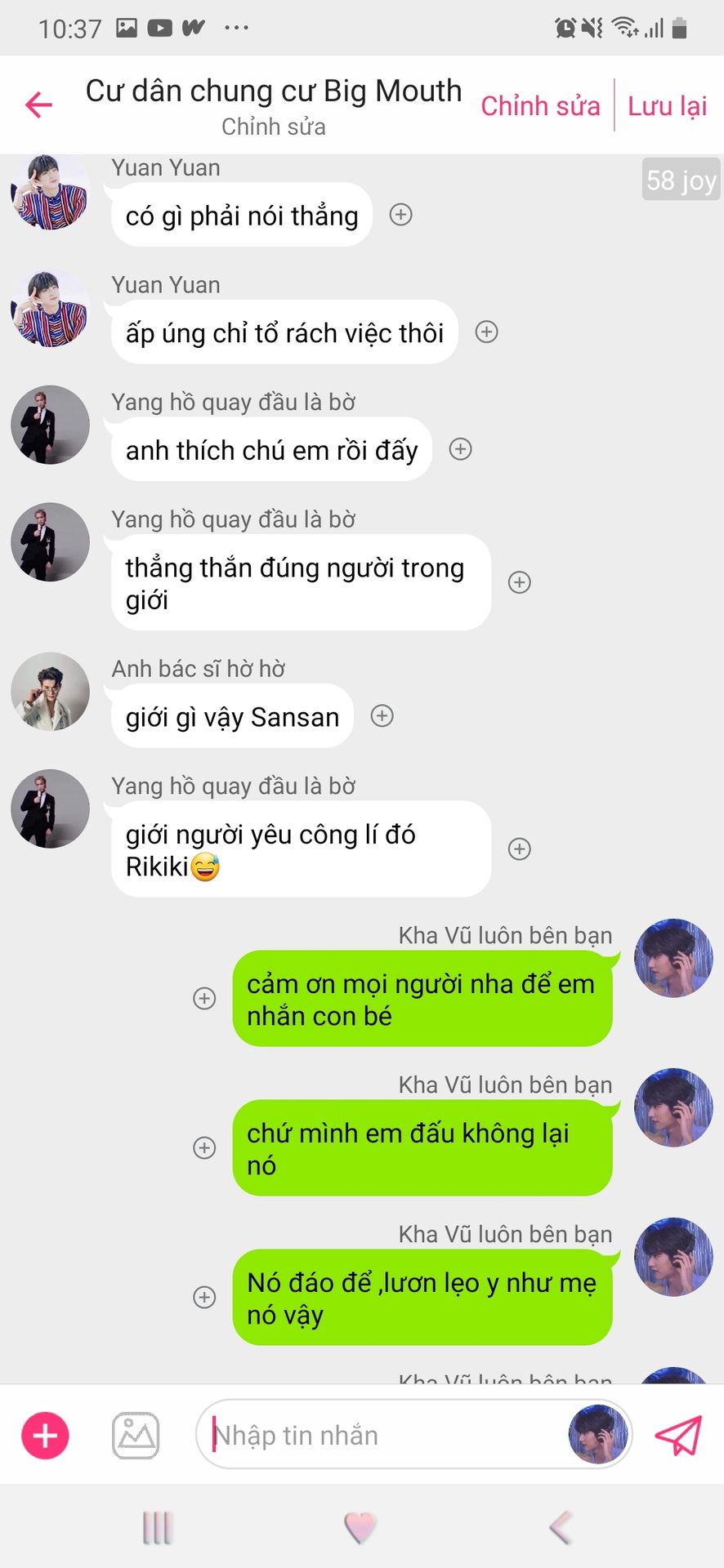The image size is (724, 1568).
Task: Tap the plus icon beside "chứ mình em đấu không lại nó"
Action: [204, 1147]
